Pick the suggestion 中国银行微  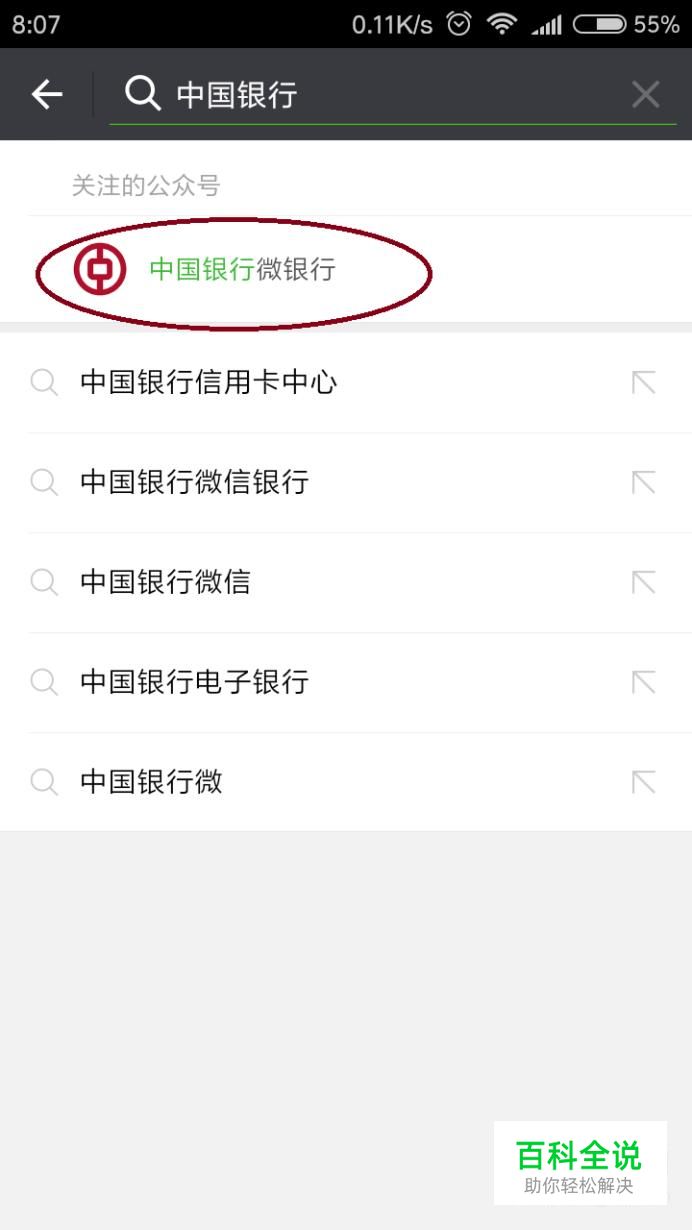pyautogui.click(x=346, y=782)
